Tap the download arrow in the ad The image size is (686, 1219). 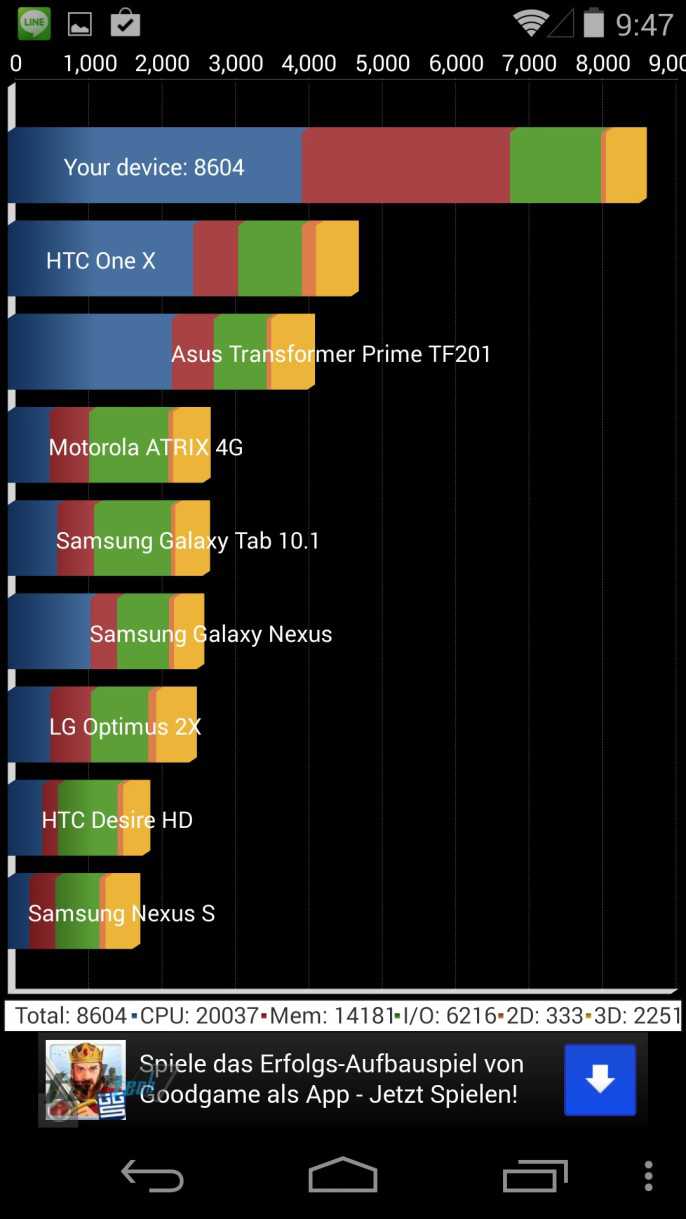(599, 1080)
